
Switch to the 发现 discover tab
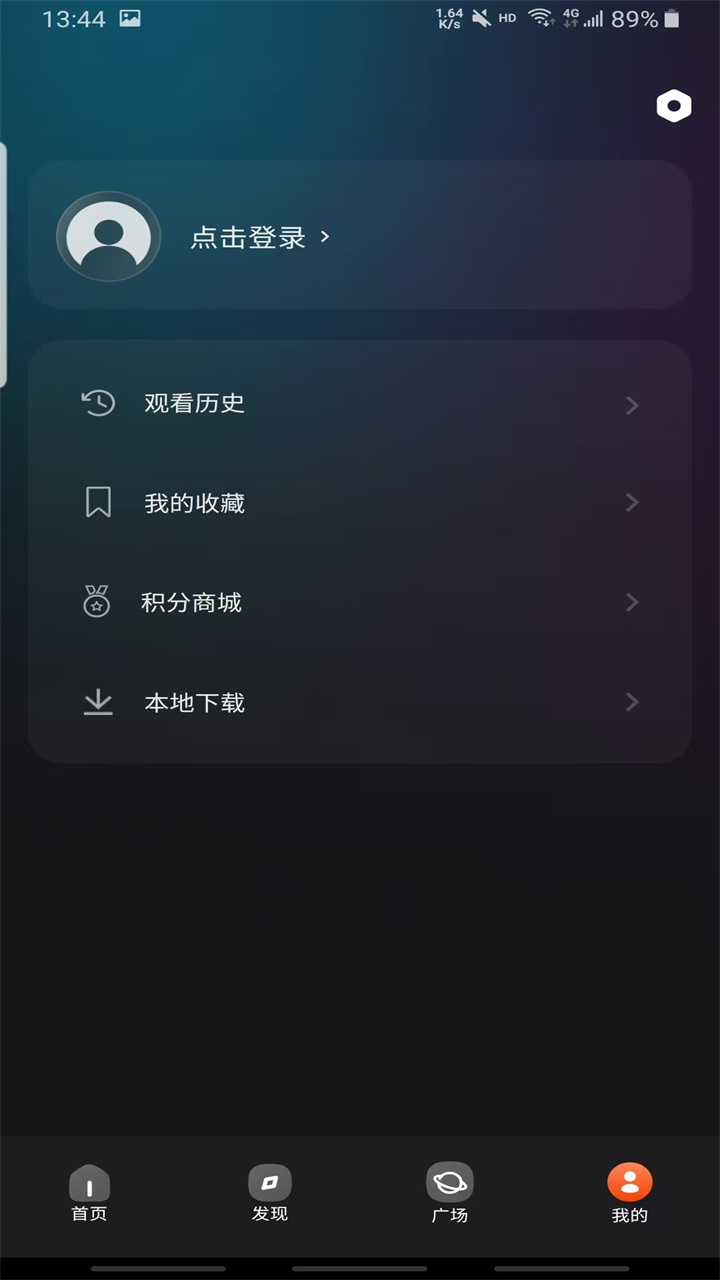(x=270, y=1195)
